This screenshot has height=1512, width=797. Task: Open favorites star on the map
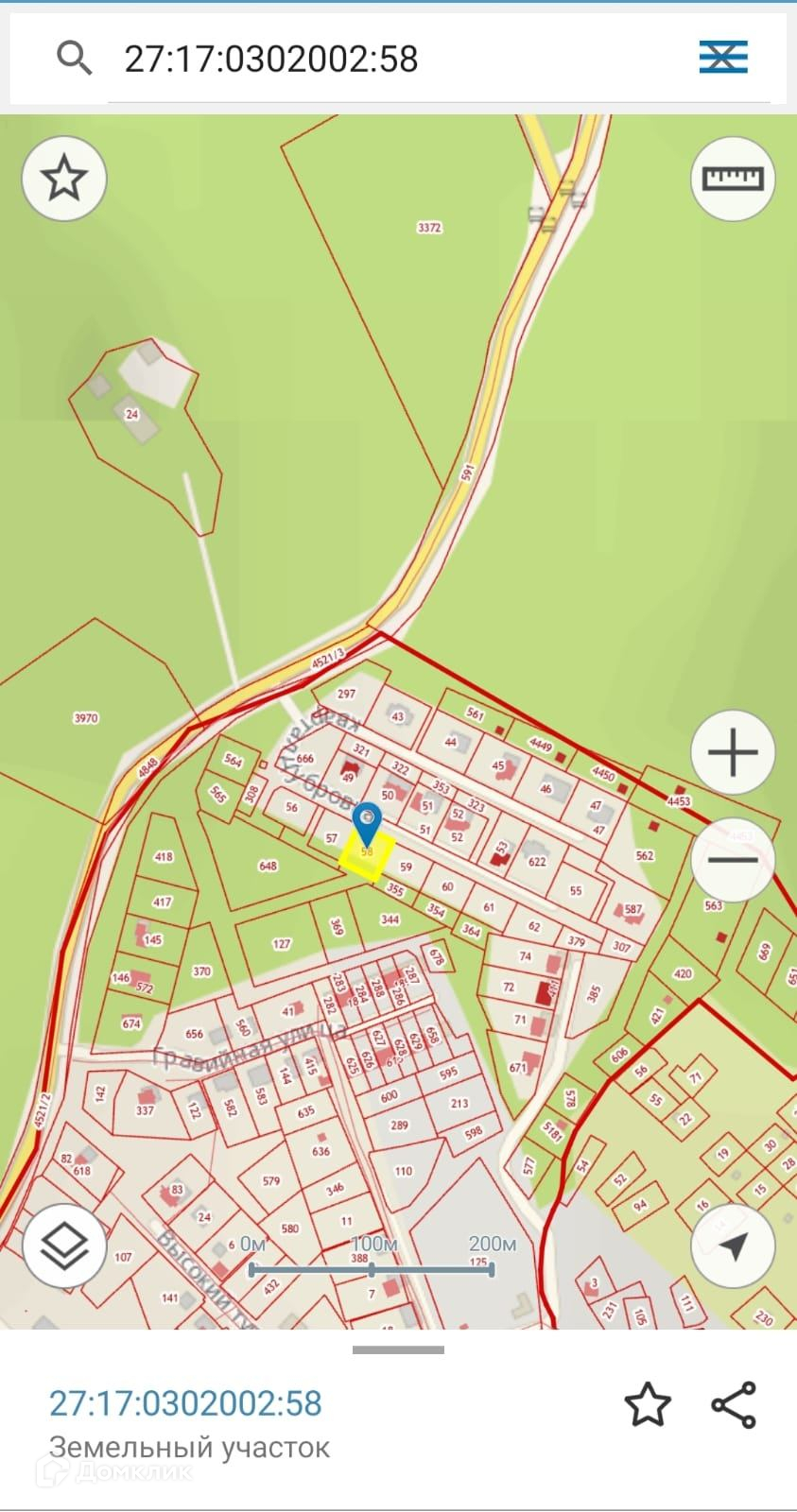[x=64, y=179]
